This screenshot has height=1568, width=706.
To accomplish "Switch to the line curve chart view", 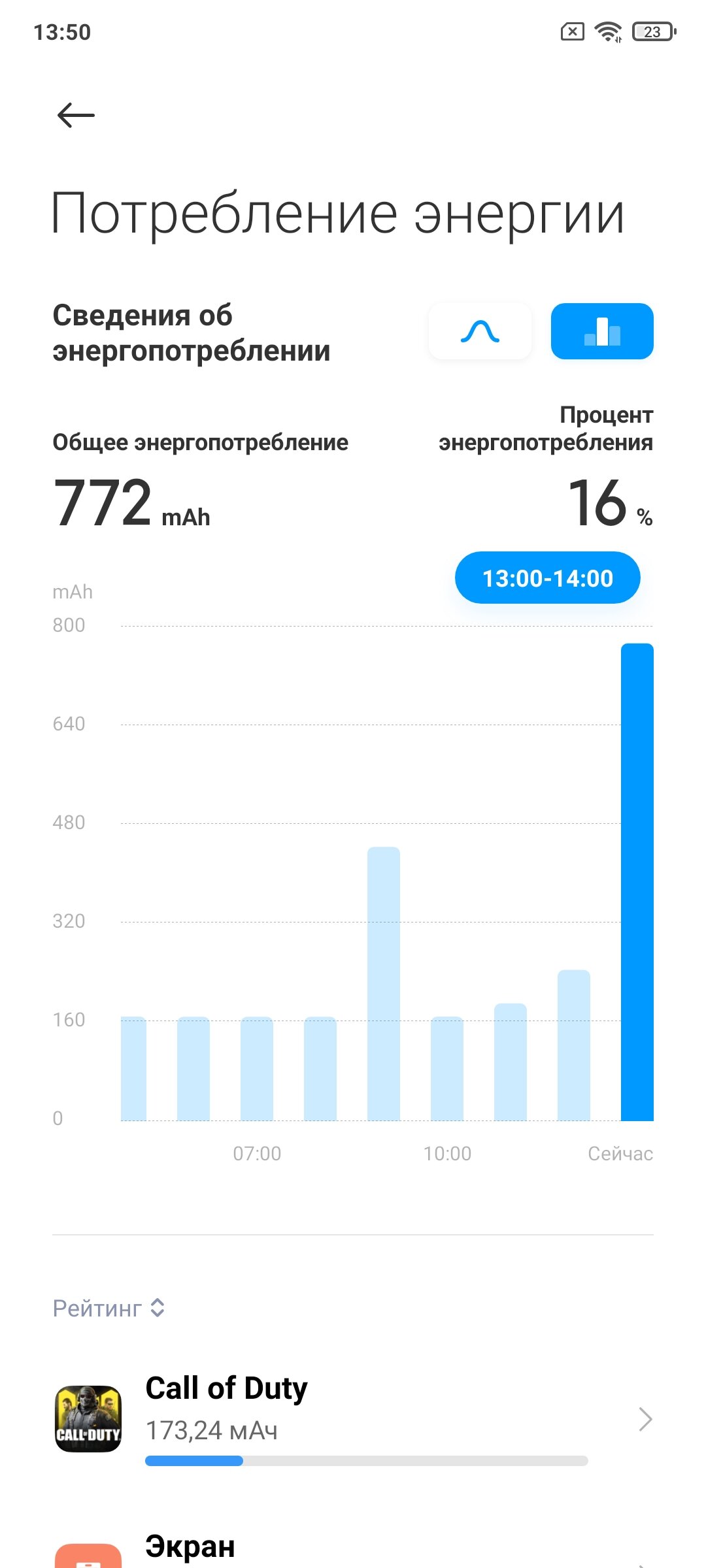I will click(480, 331).
